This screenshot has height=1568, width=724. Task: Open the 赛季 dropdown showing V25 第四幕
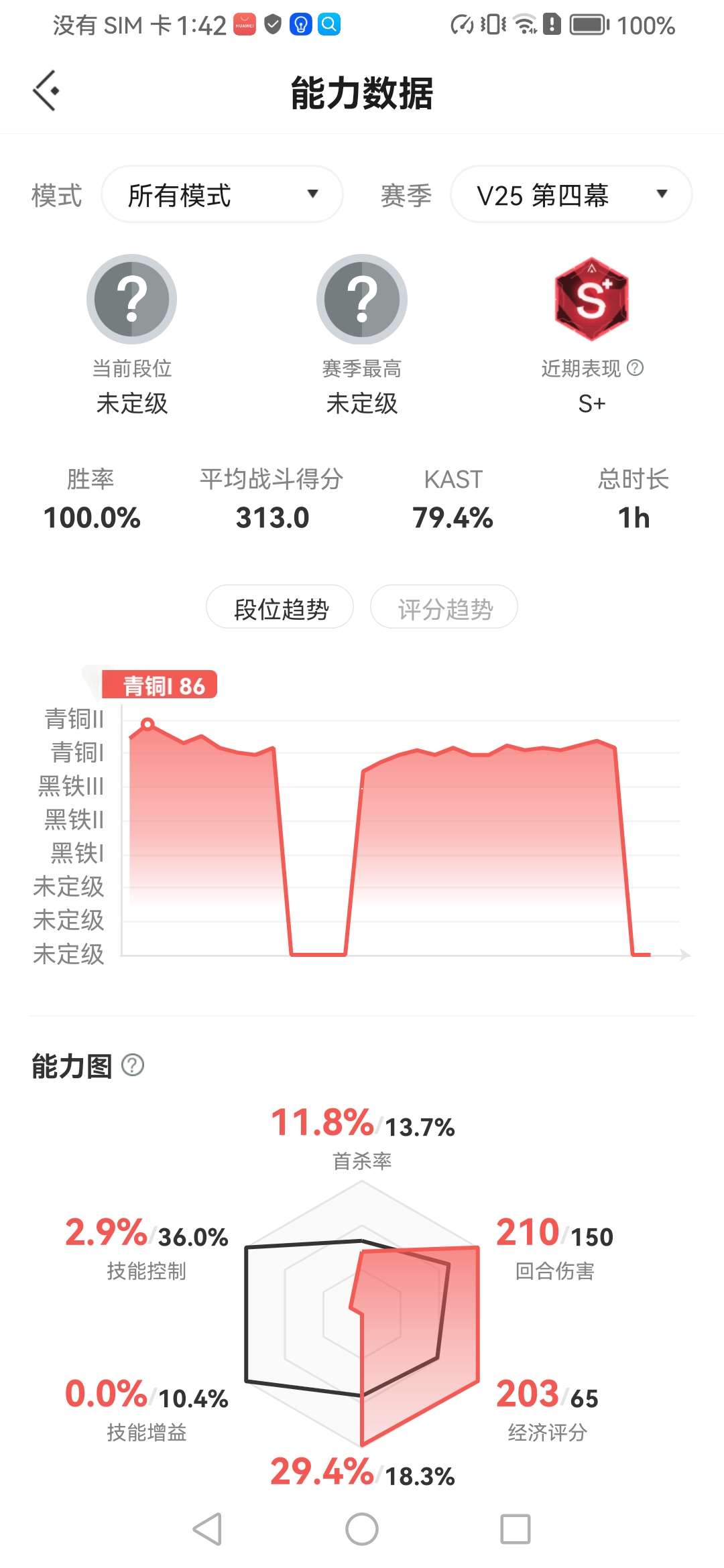pyautogui.click(x=571, y=194)
